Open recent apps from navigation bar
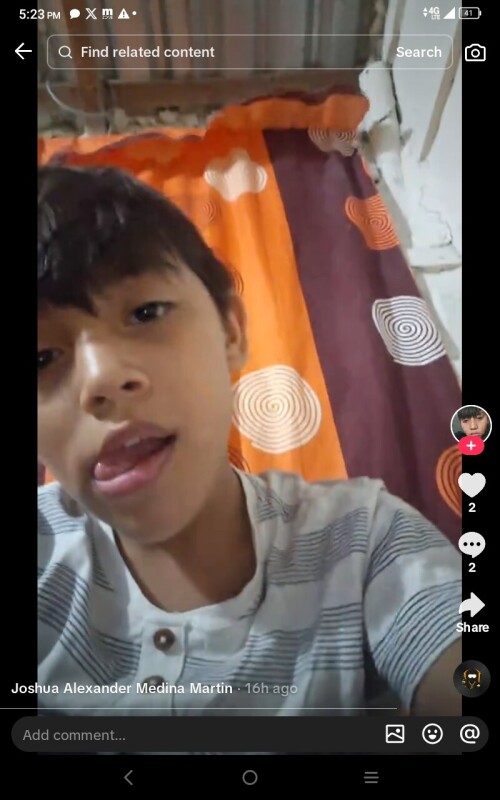 [x=371, y=778]
